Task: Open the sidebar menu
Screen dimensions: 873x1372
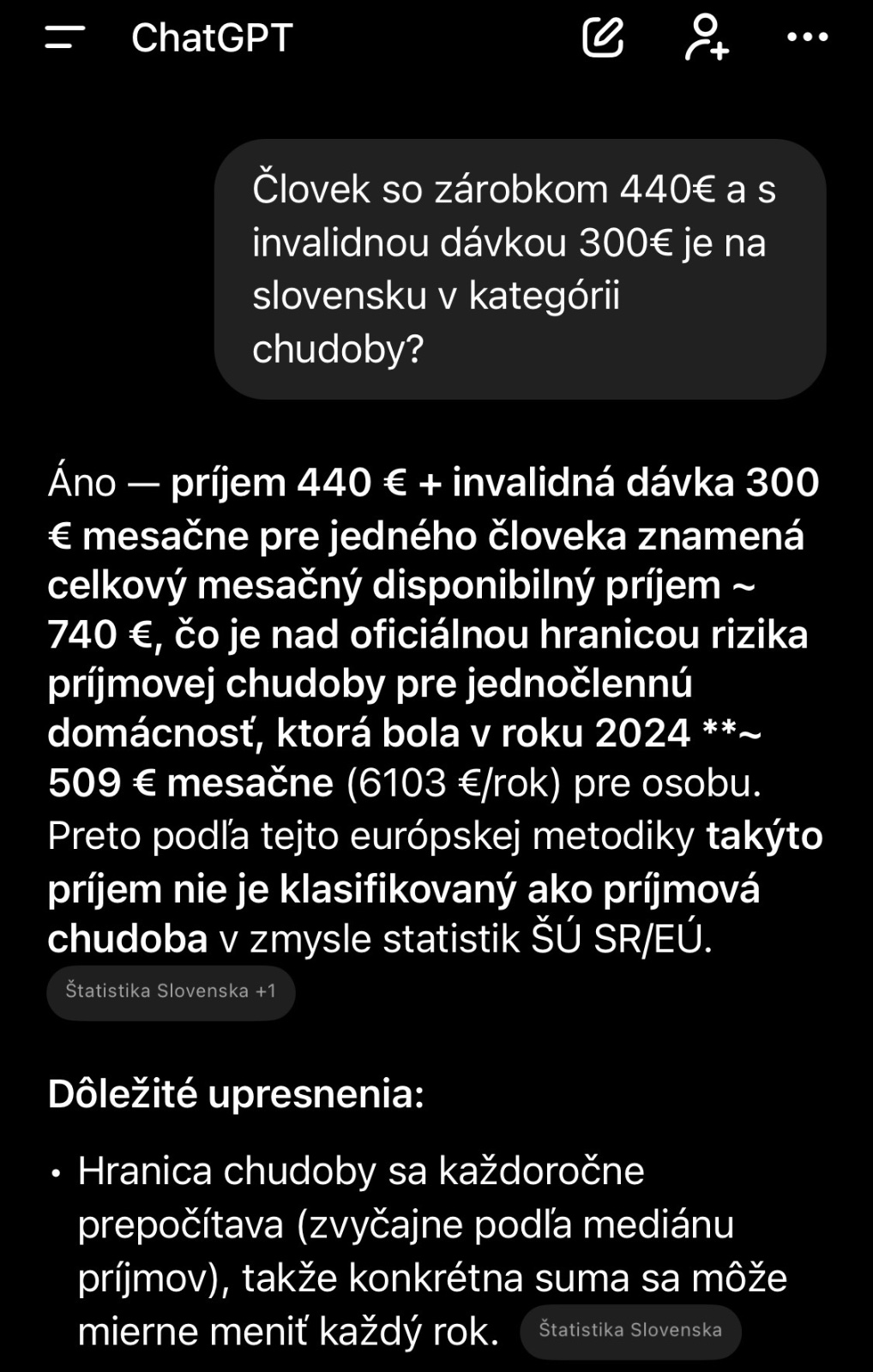Action: tap(65, 37)
